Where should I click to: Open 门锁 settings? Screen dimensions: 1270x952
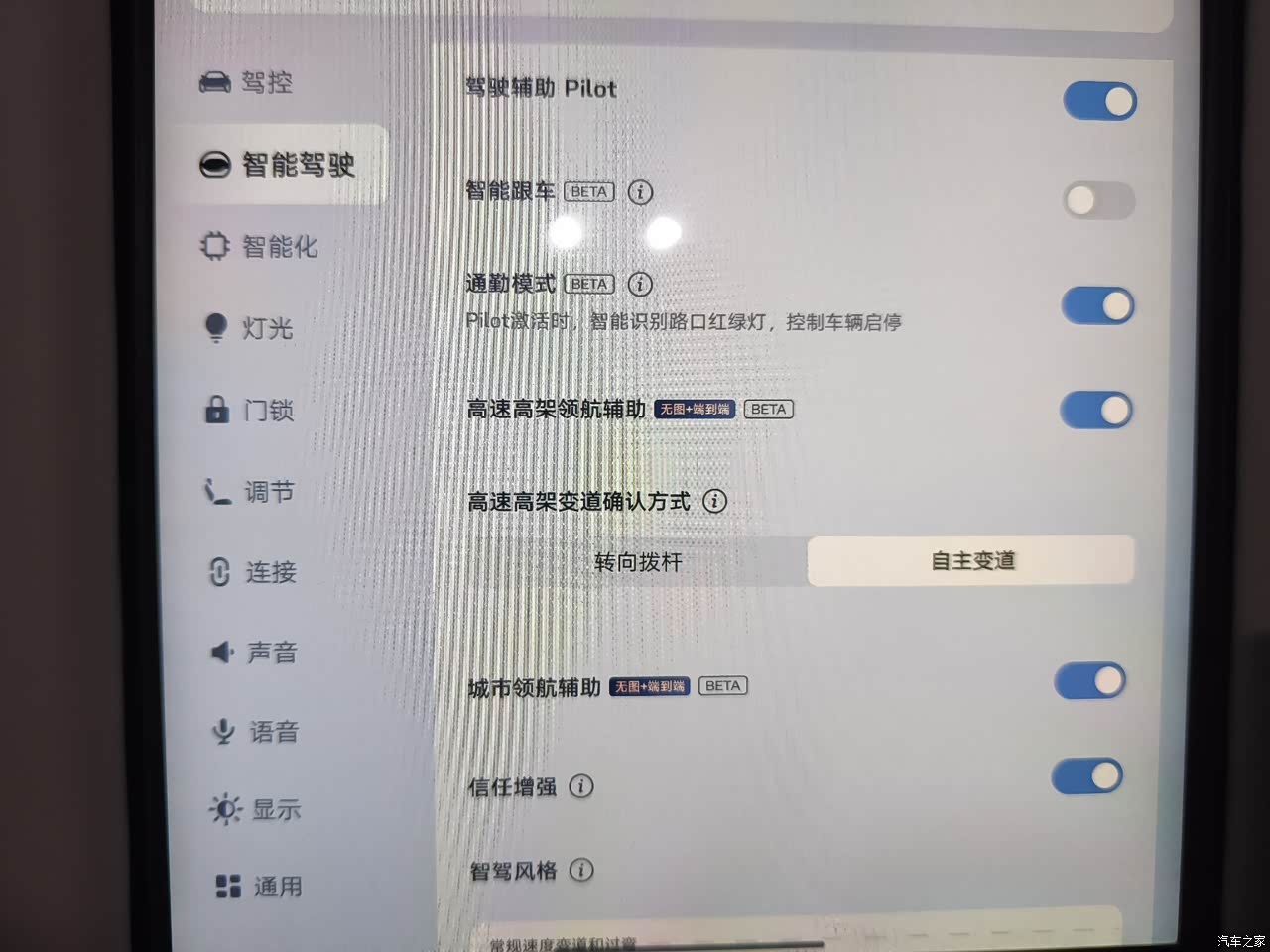[x=250, y=410]
